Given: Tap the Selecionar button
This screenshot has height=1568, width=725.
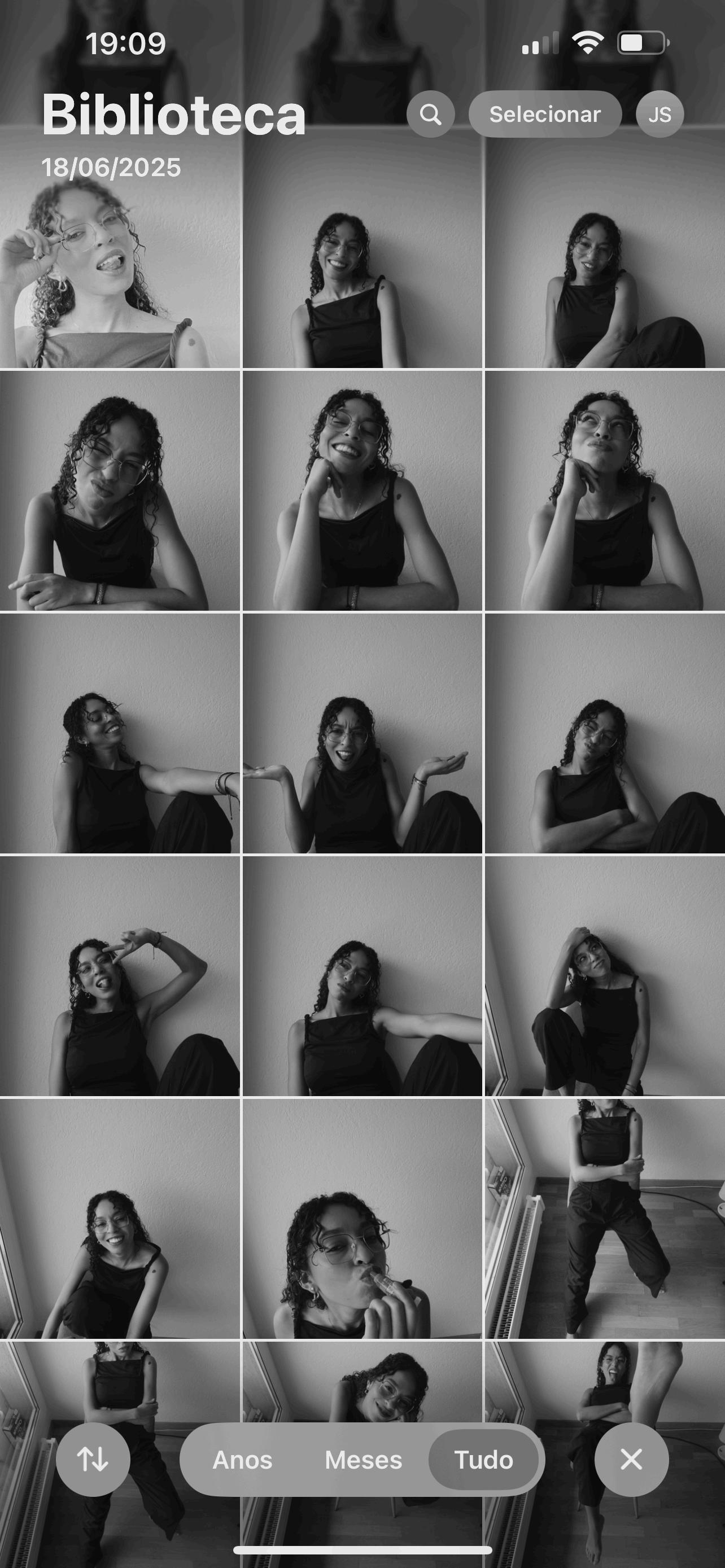Looking at the screenshot, I should pyautogui.click(x=545, y=115).
